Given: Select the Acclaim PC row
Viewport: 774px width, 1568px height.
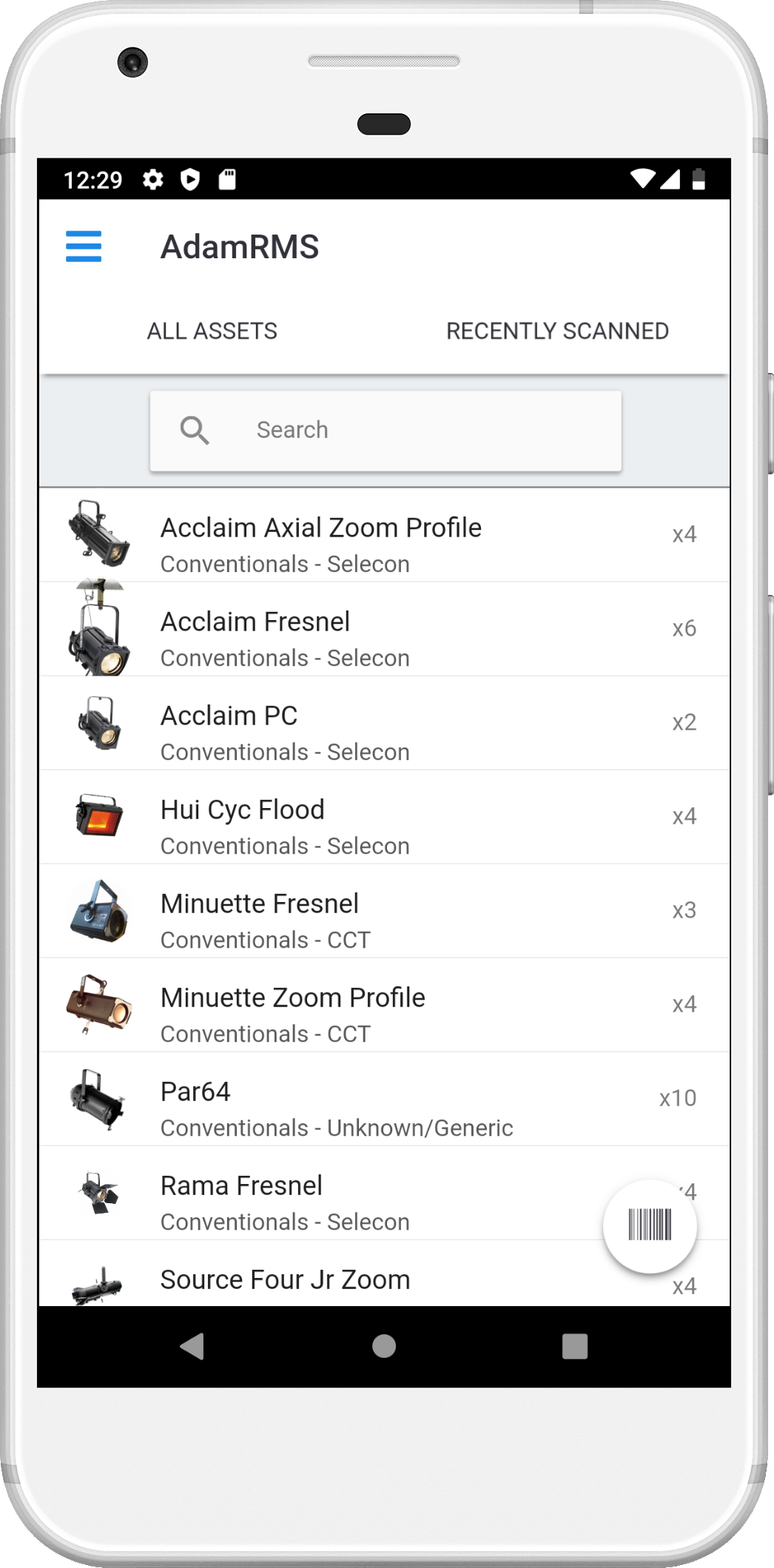Looking at the screenshot, I should [384, 723].
